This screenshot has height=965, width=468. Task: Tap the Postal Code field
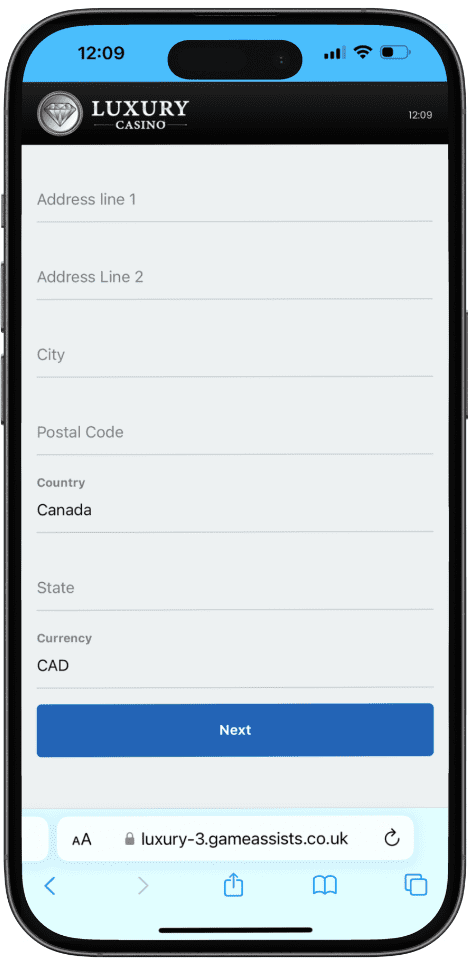pos(235,433)
